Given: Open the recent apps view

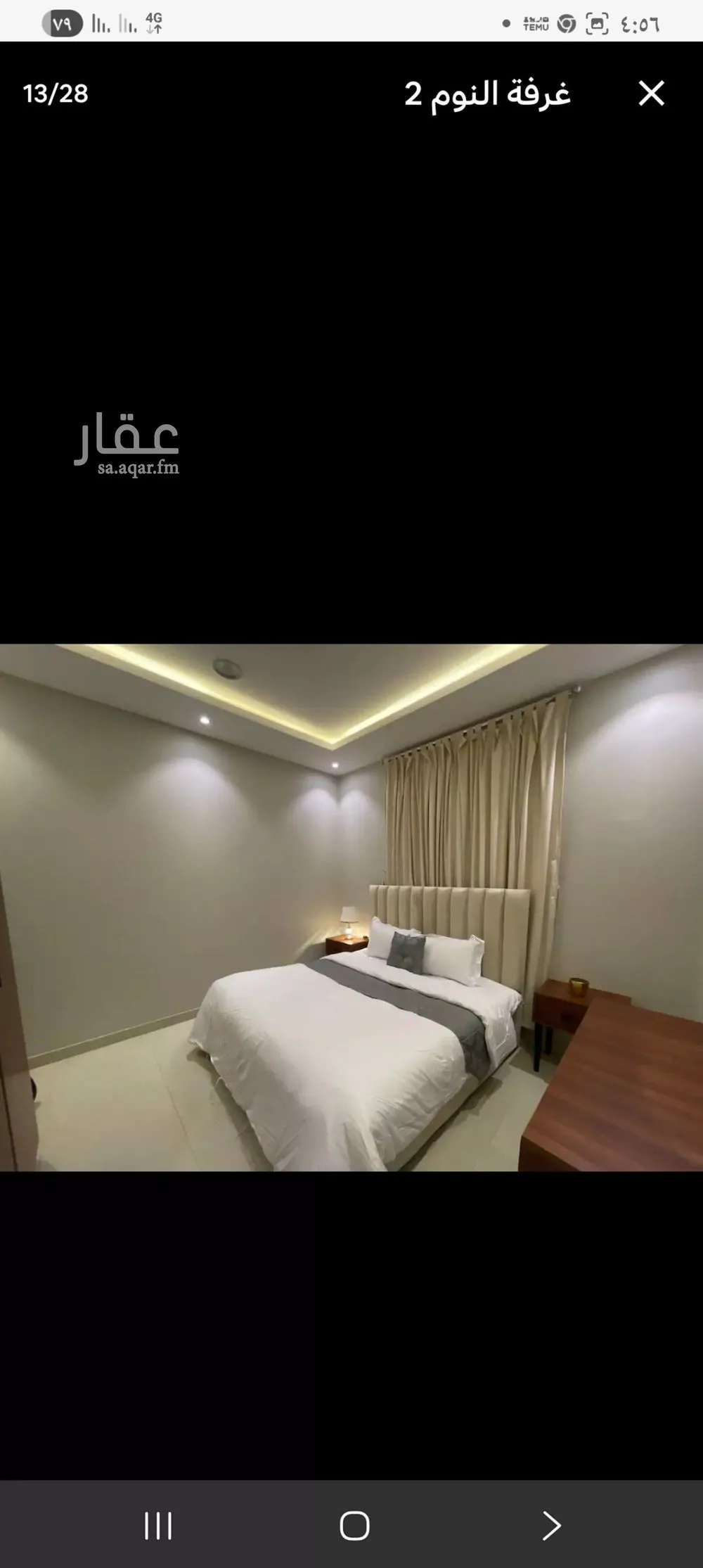Looking at the screenshot, I should (157, 1526).
